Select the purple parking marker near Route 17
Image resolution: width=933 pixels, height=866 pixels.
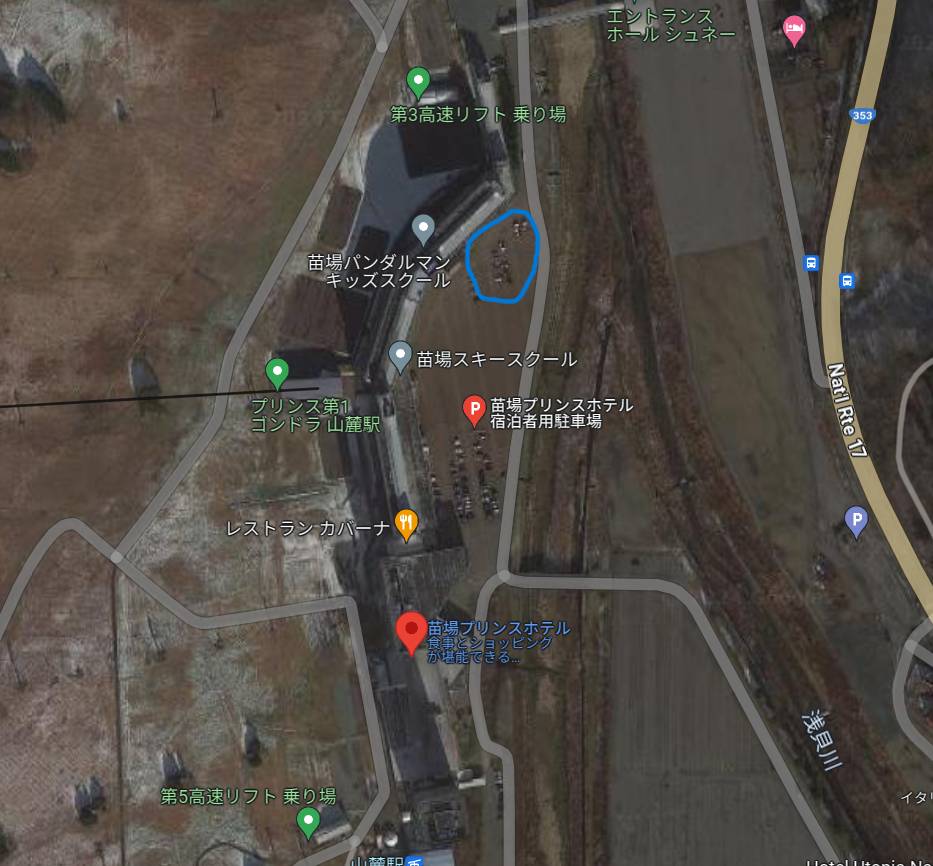point(855,519)
